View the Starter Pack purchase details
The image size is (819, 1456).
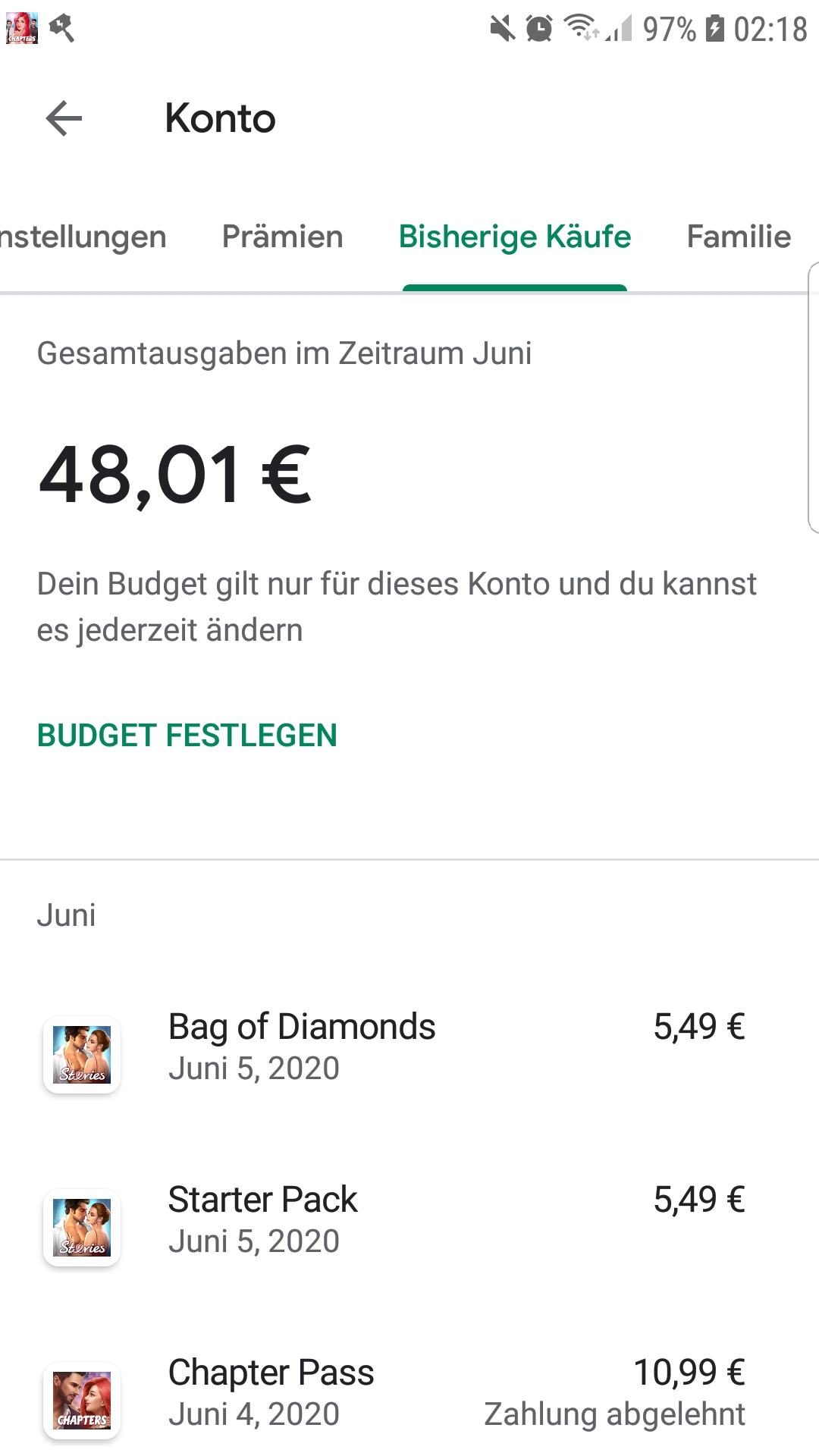click(394, 1219)
